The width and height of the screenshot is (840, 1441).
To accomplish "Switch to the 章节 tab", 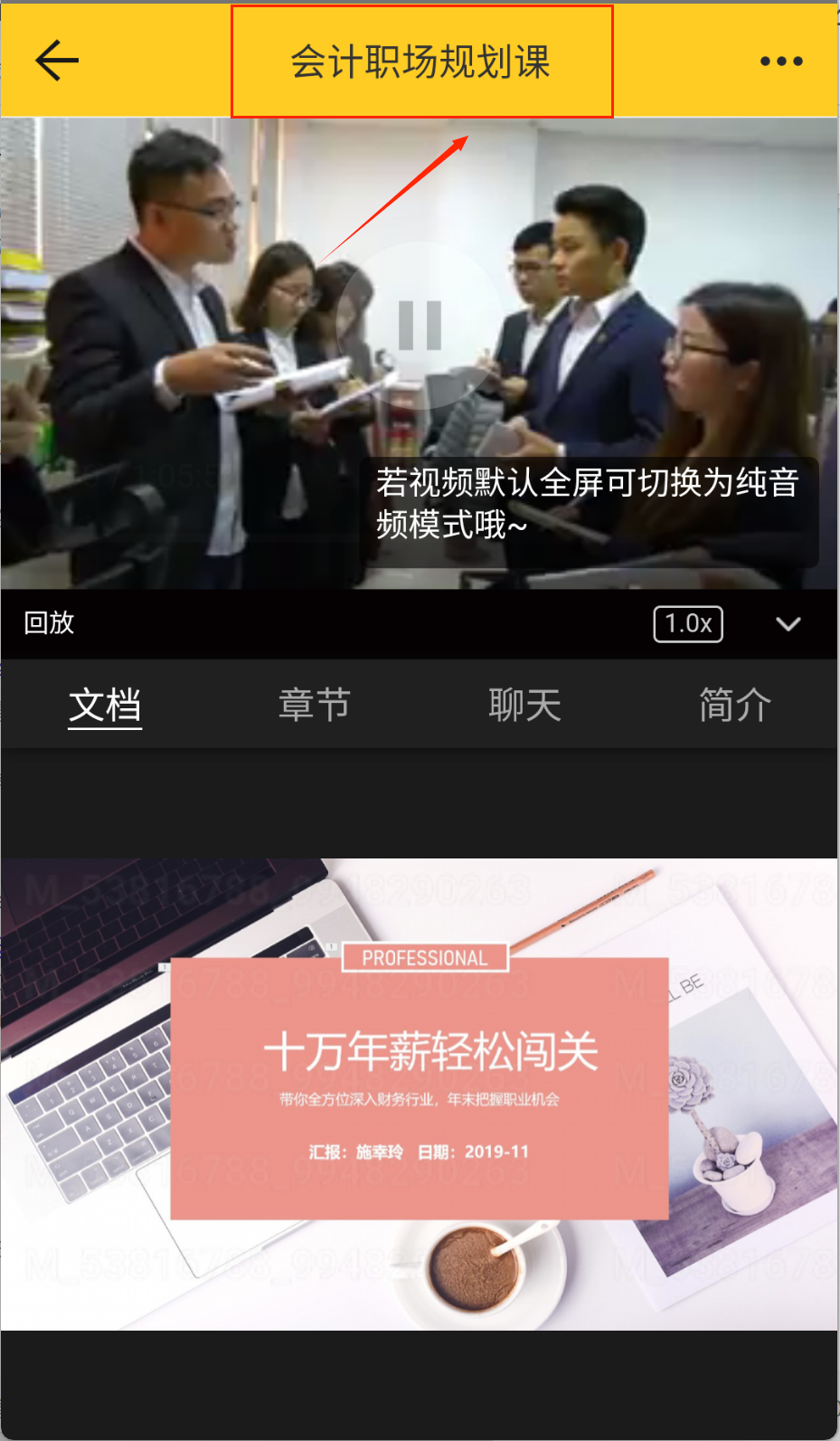I will (x=315, y=705).
